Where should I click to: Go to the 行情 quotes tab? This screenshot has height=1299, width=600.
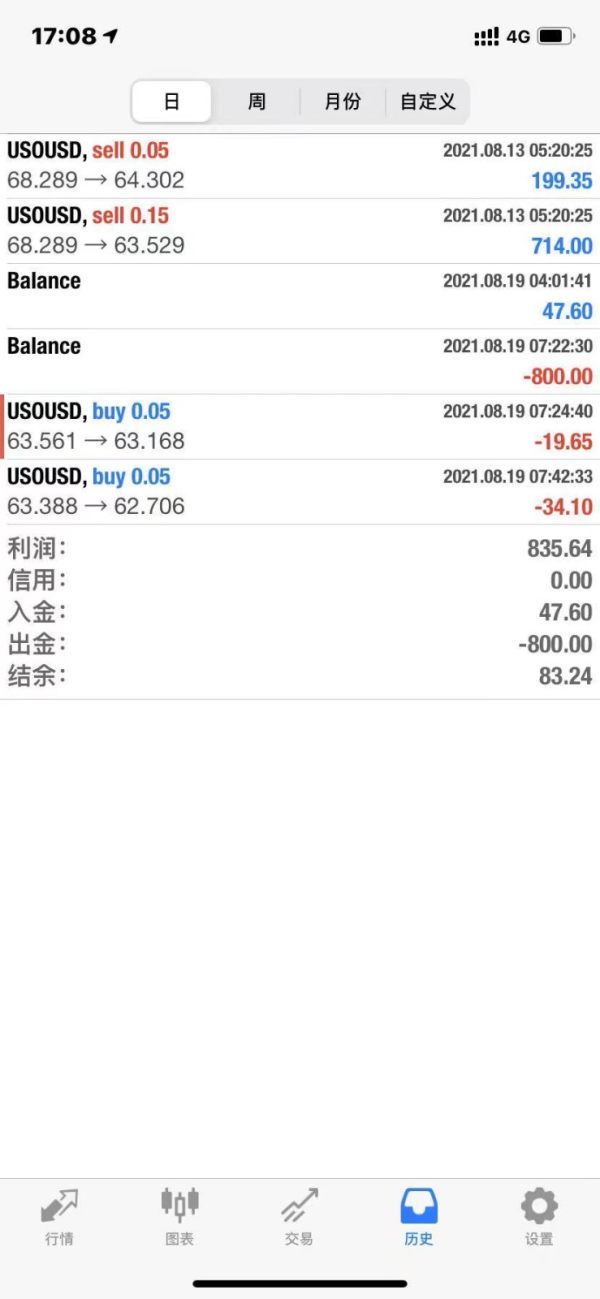click(59, 1216)
